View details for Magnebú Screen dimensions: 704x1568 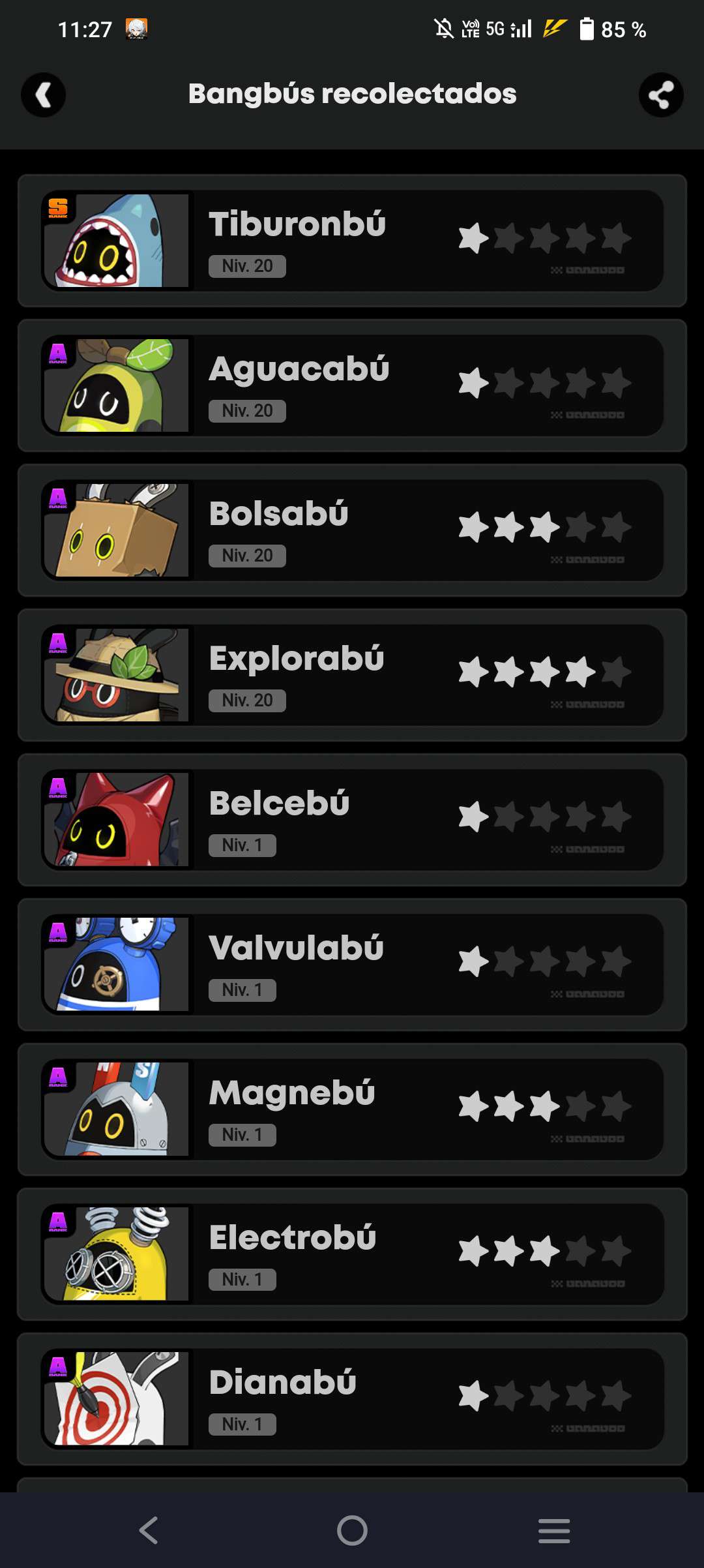point(352,1109)
